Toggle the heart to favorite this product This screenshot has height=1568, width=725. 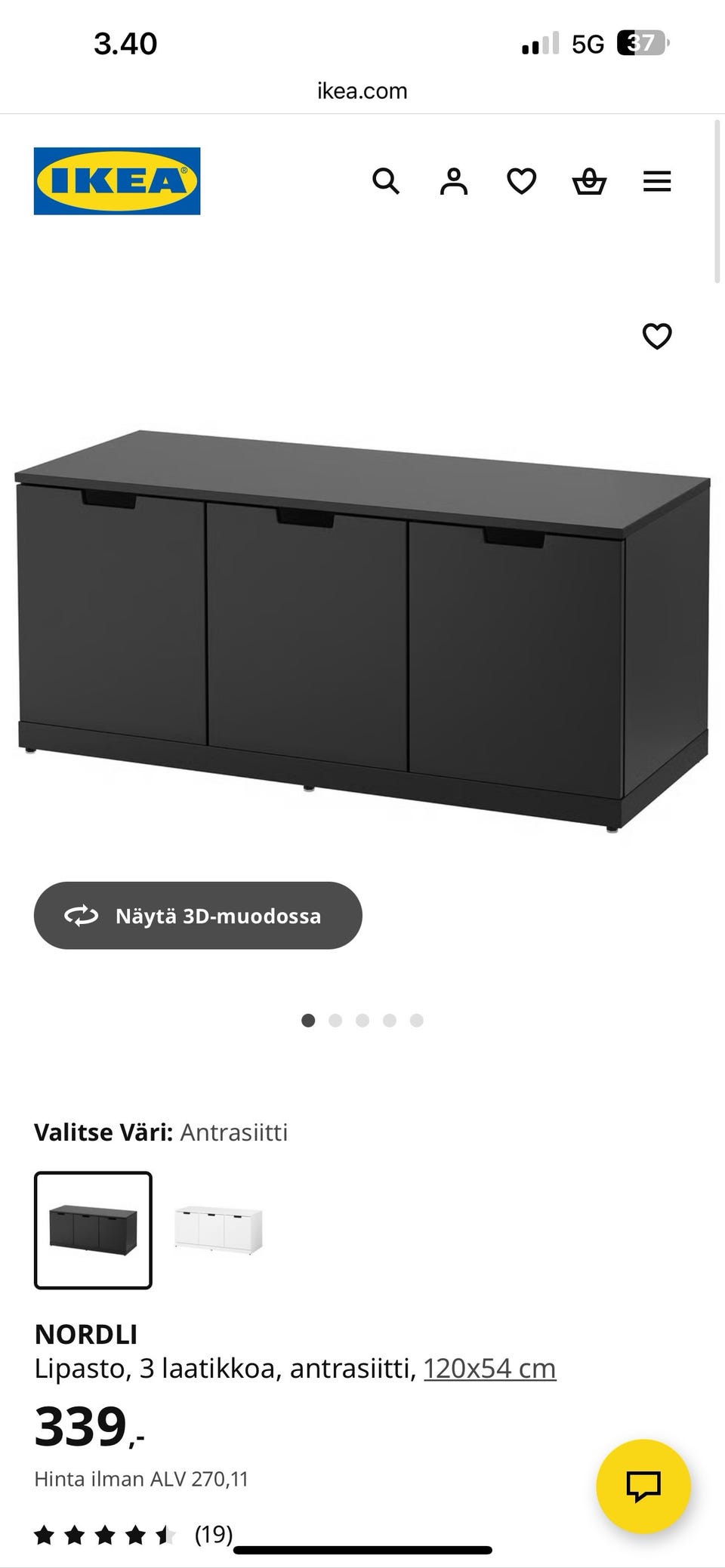658,337
